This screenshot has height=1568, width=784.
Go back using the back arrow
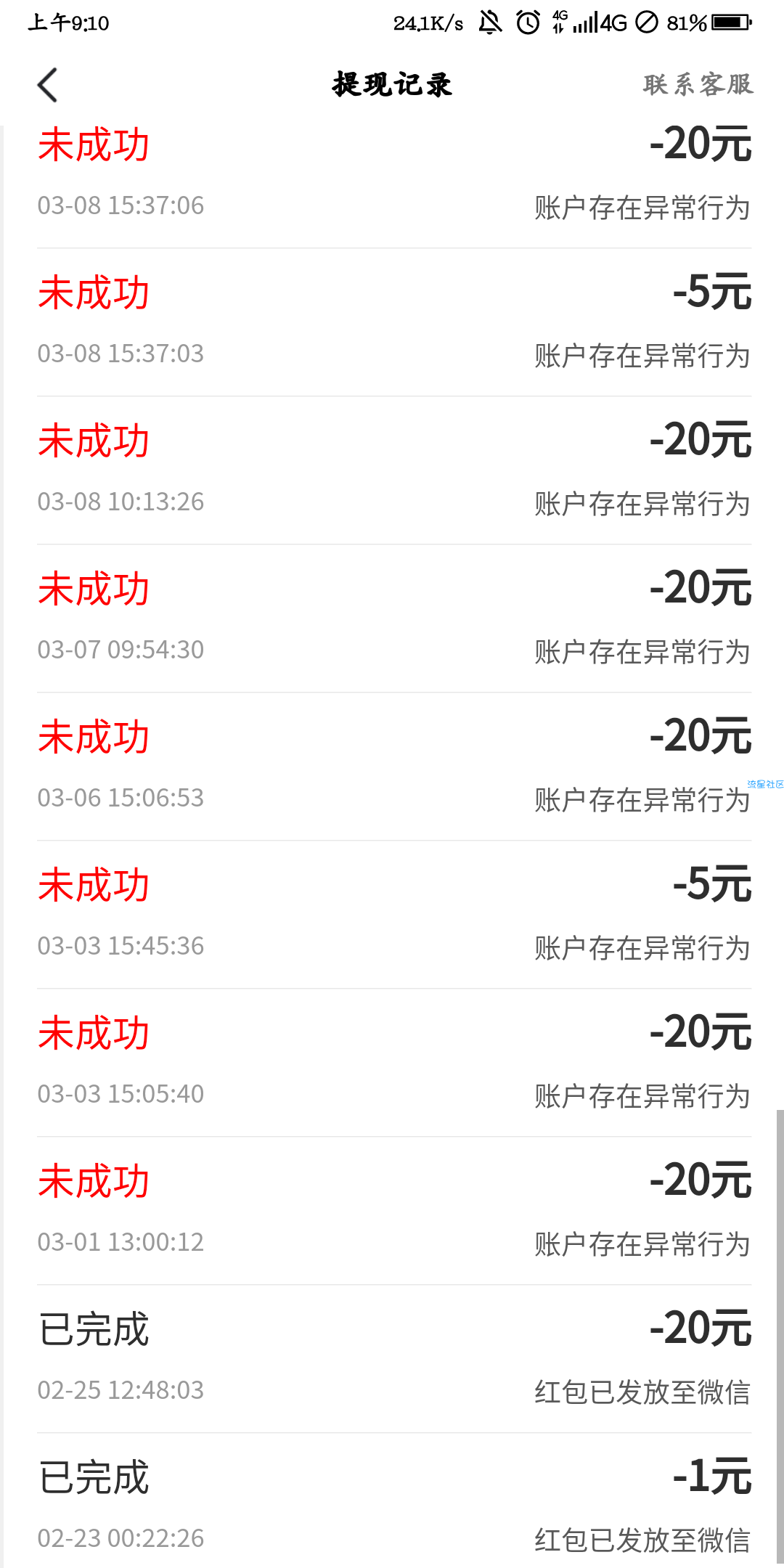tap(47, 85)
